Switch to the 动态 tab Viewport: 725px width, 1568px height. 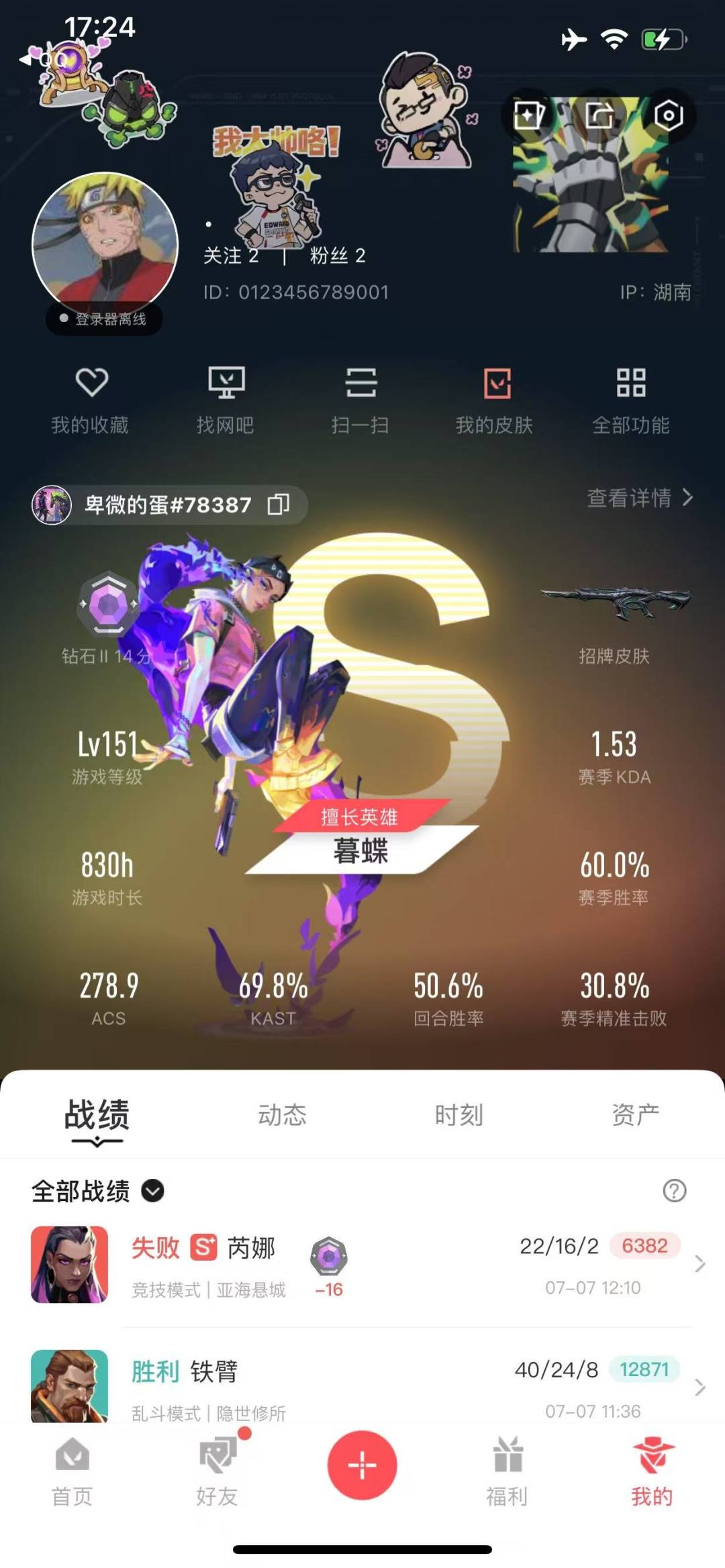pos(282,1115)
